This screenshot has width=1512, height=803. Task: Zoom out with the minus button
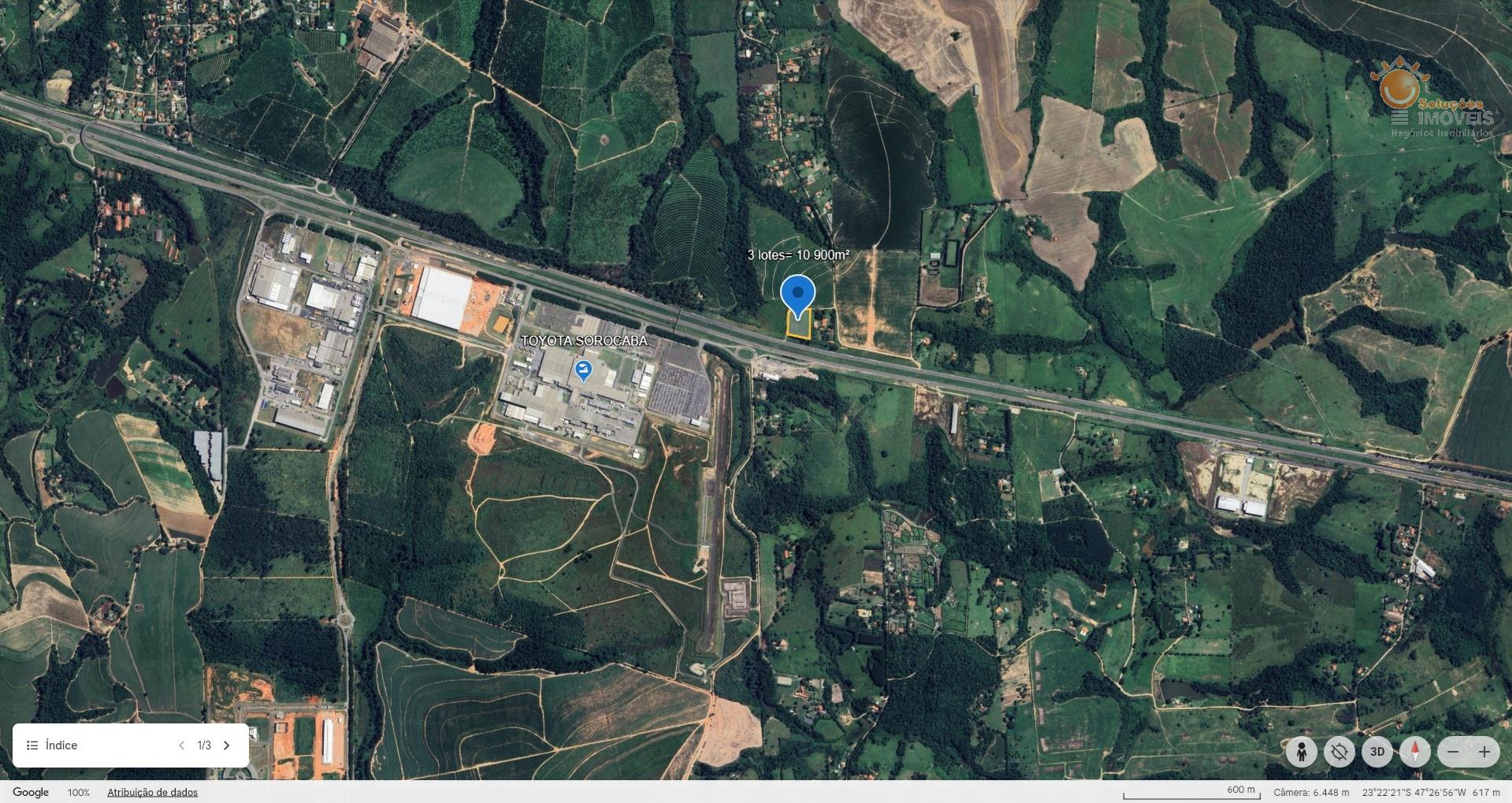coord(1454,752)
